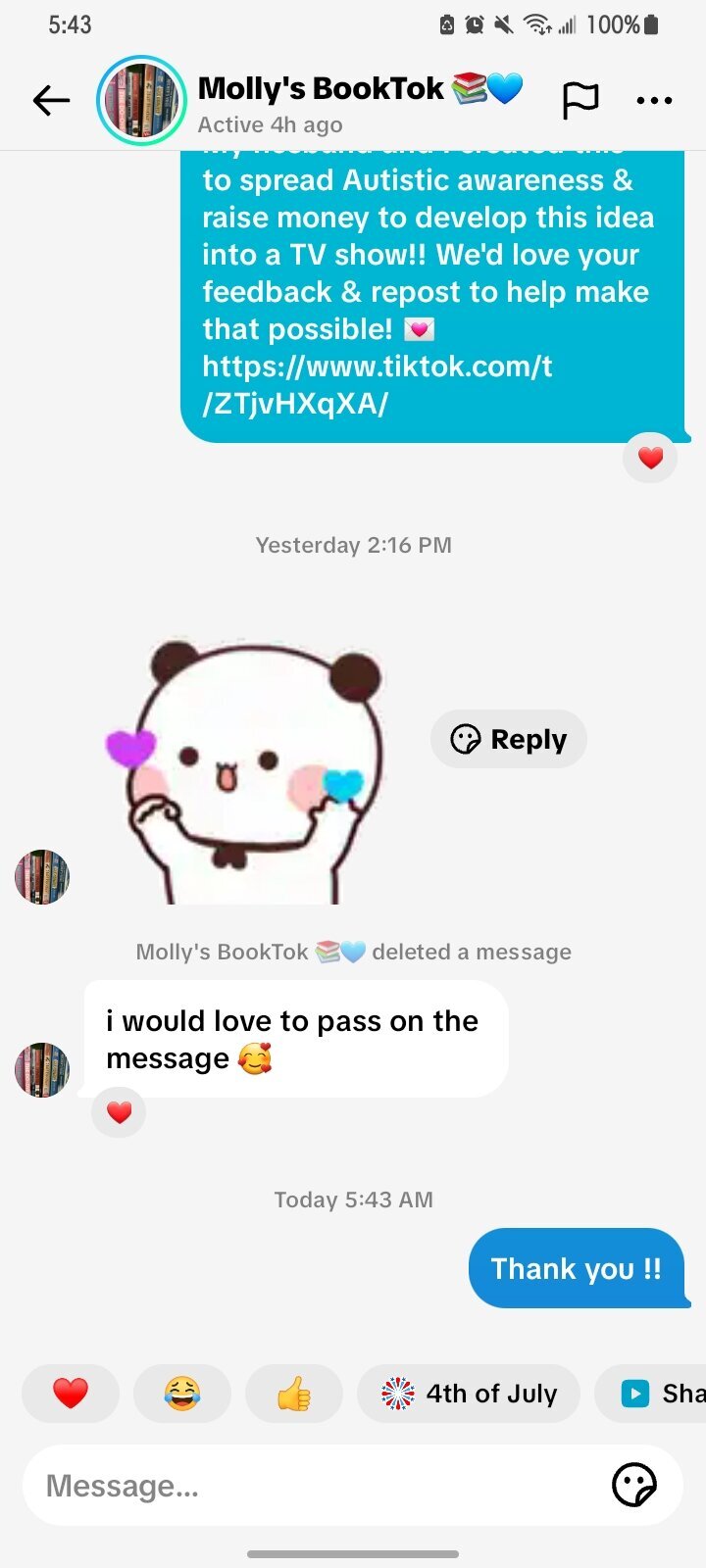Go back using the arrow icon

(51, 100)
